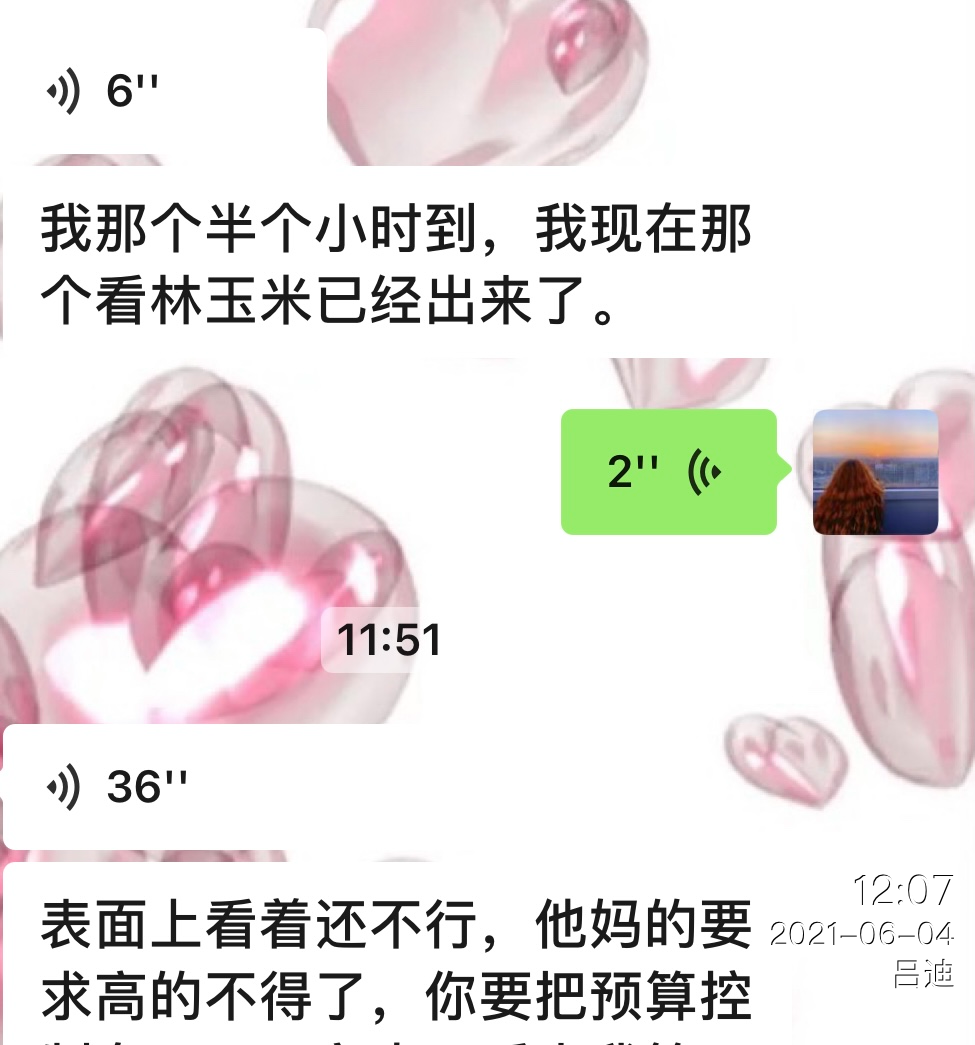Screen dimensions: 975x1045
Task: Play the 36-second voice message
Action: tap(200, 787)
